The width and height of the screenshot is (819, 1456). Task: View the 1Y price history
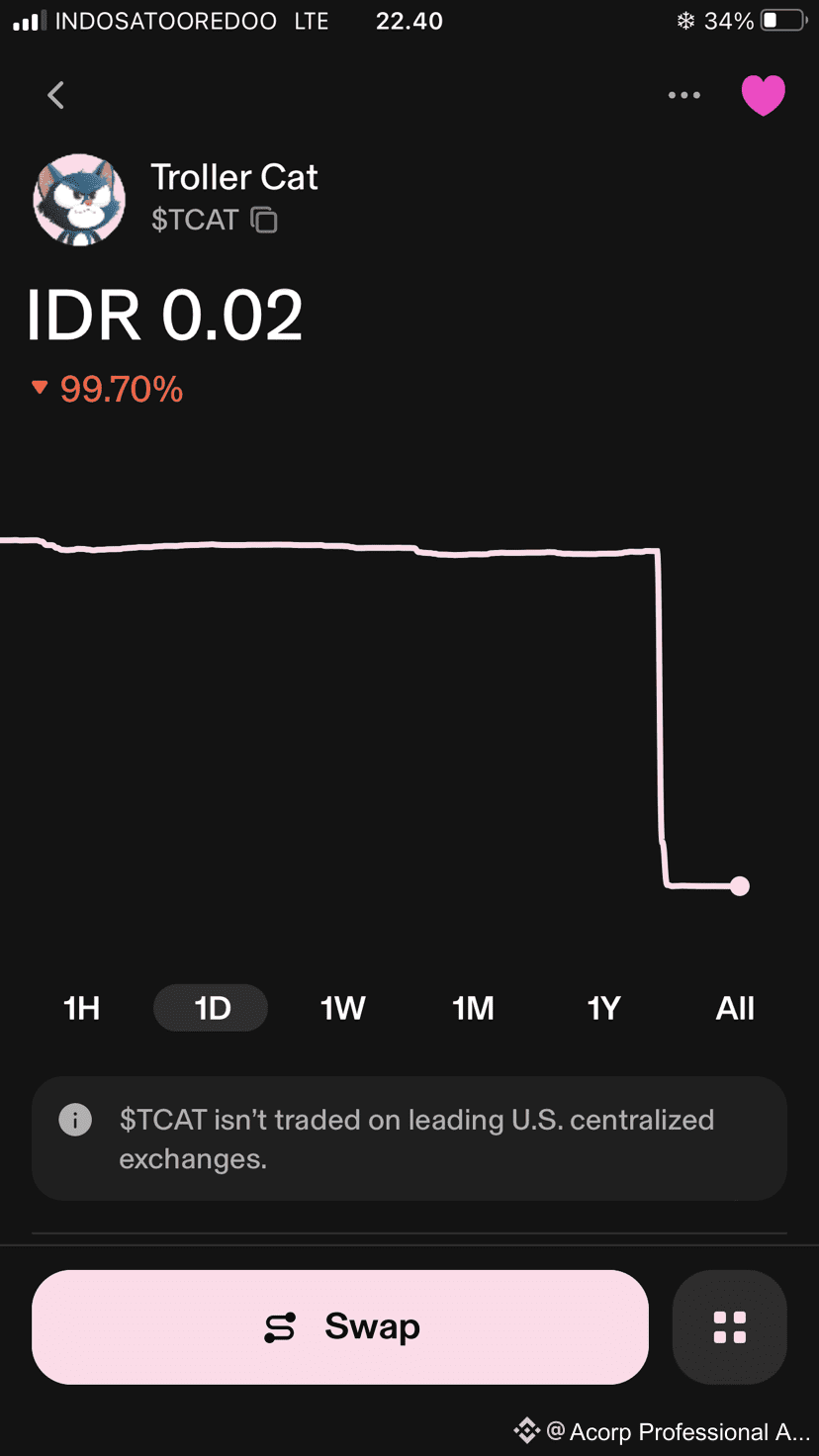pyautogui.click(x=603, y=1008)
